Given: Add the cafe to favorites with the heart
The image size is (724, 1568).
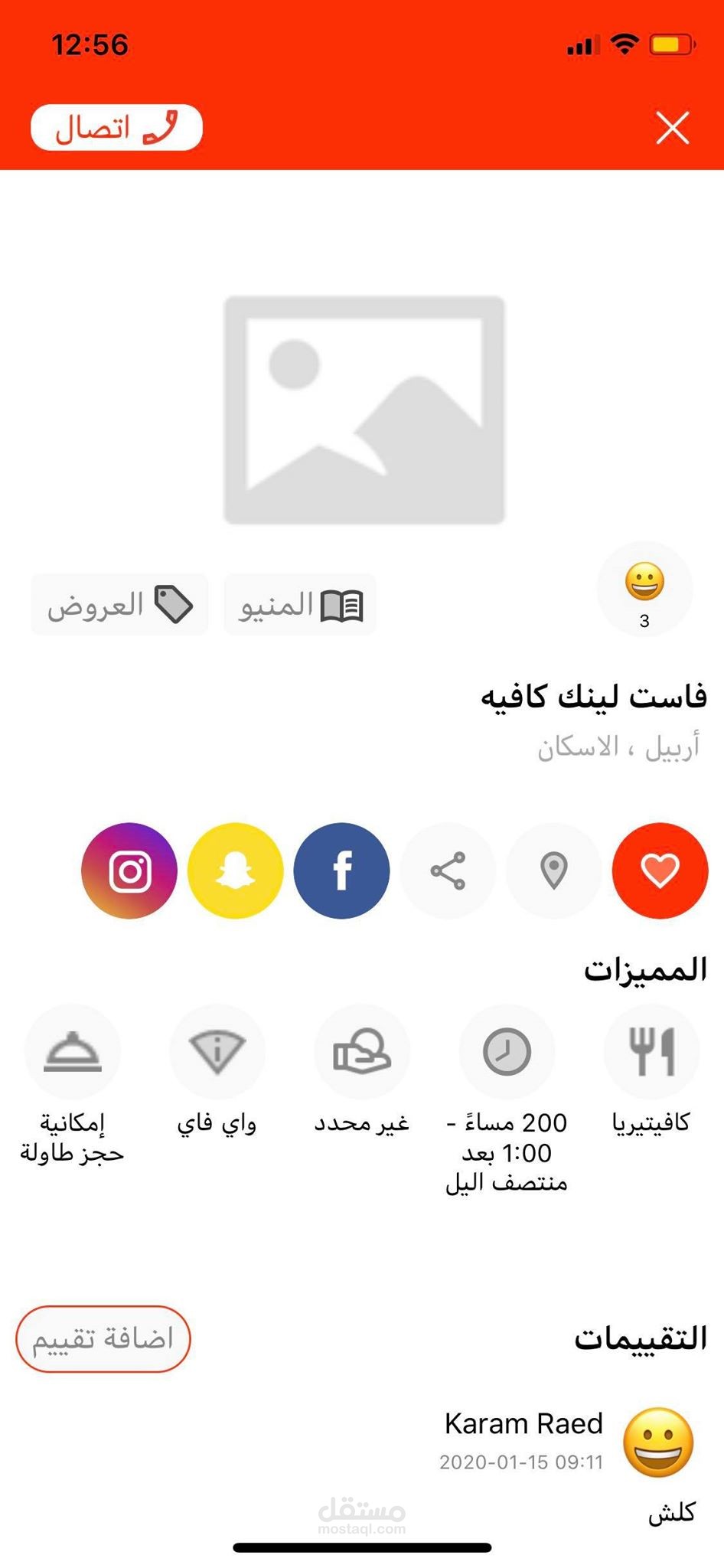Looking at the screenshot, I should (660, 871).
